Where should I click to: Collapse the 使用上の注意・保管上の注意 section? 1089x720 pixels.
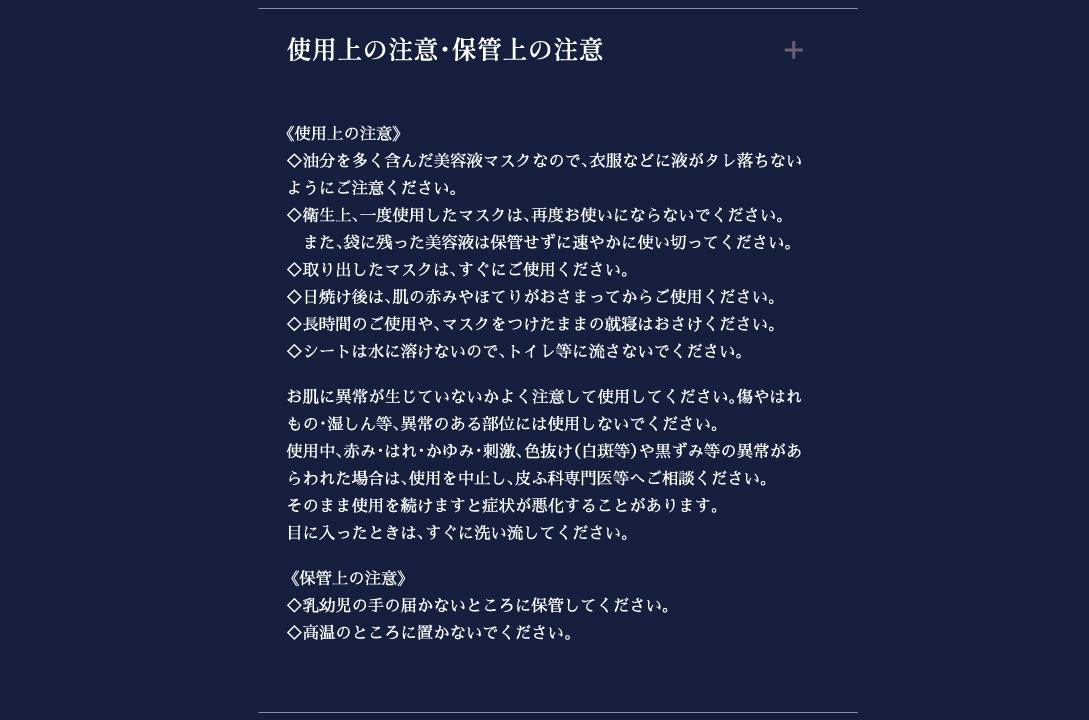point(793,50)
